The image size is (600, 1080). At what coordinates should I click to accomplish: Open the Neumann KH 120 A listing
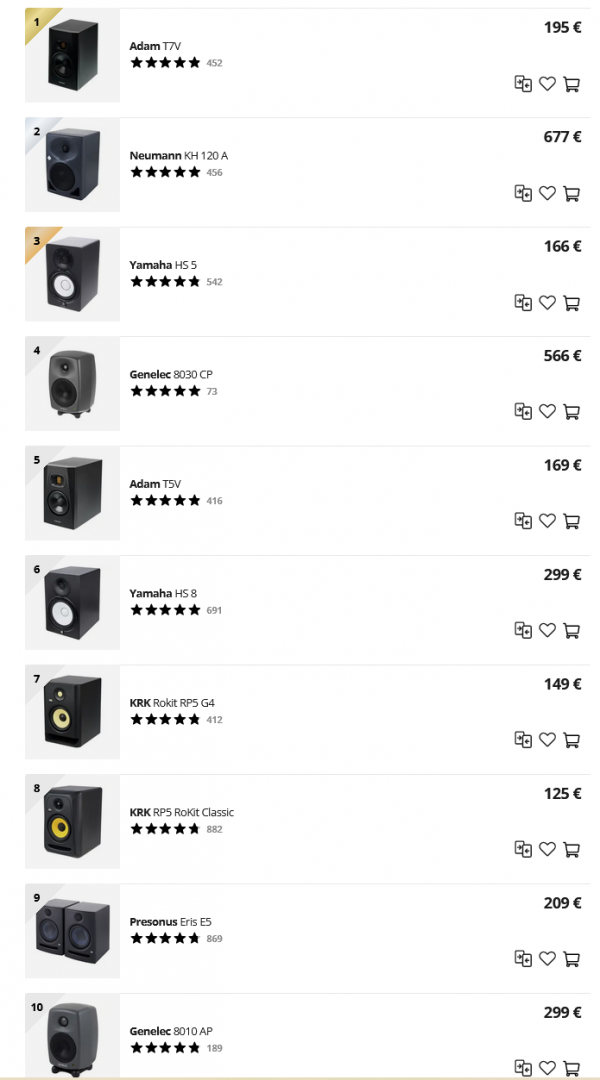tap(178, 156)
